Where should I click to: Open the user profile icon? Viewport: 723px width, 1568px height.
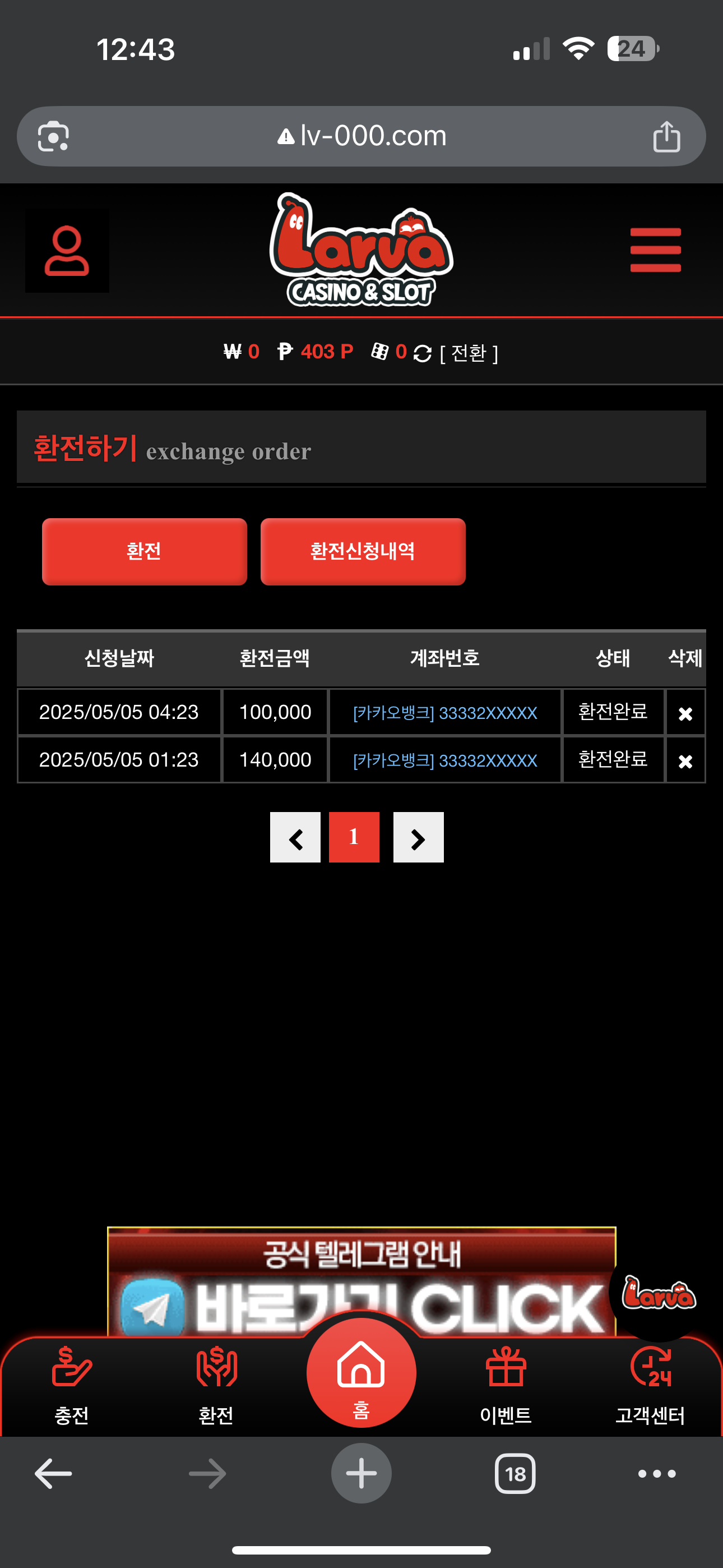click(x=67, y=251)
